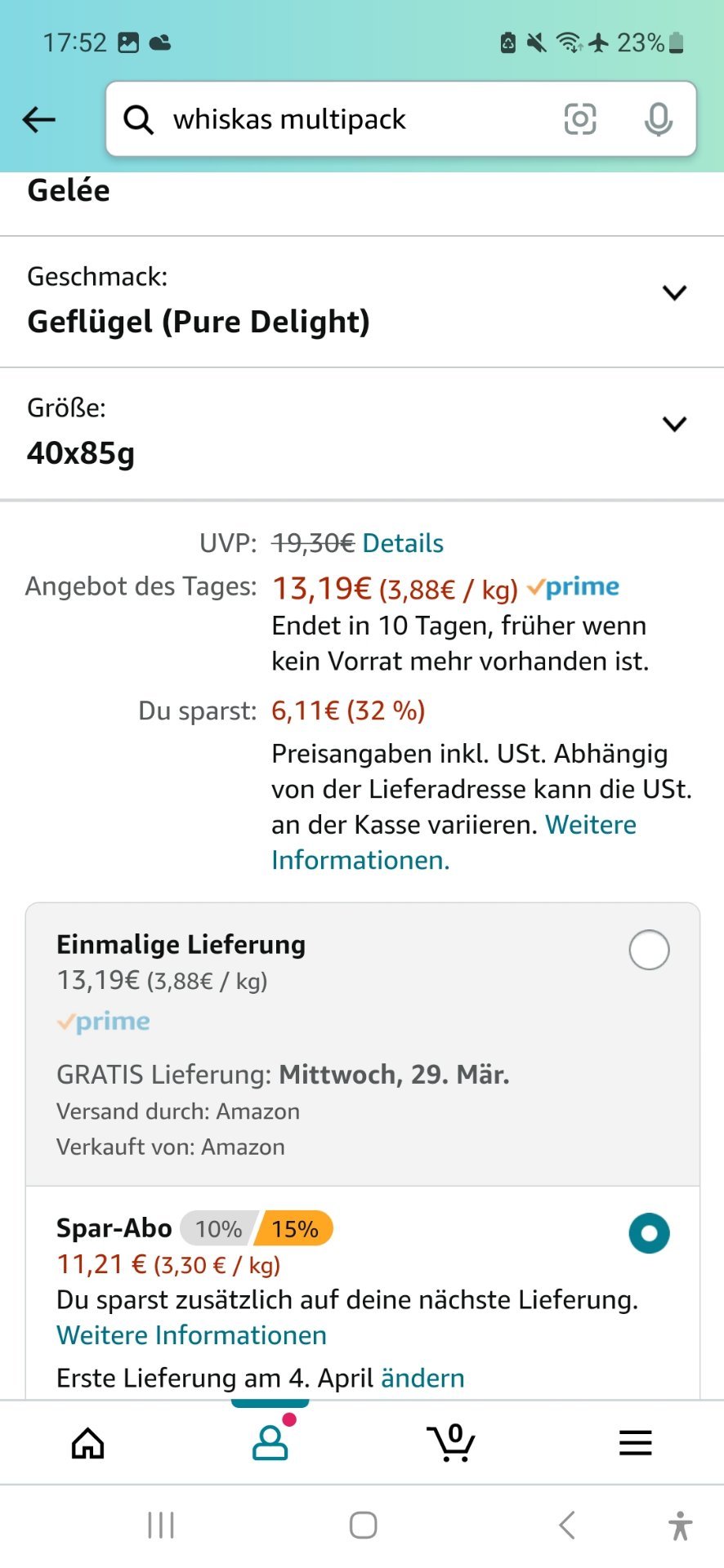
Task: Open camera scan search icon
Action: (x=580, y=119)
